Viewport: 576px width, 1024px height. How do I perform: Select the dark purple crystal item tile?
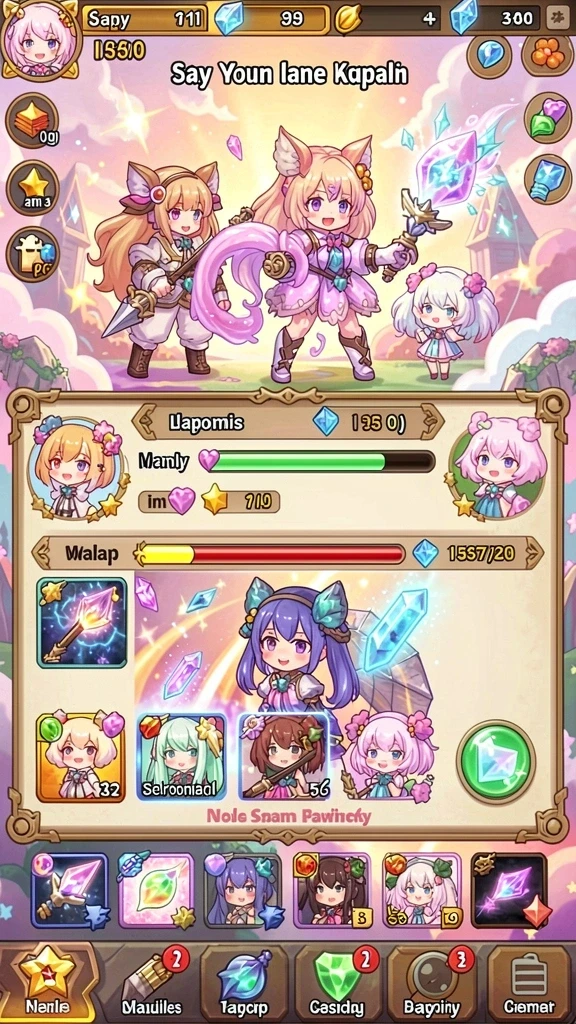508,890
